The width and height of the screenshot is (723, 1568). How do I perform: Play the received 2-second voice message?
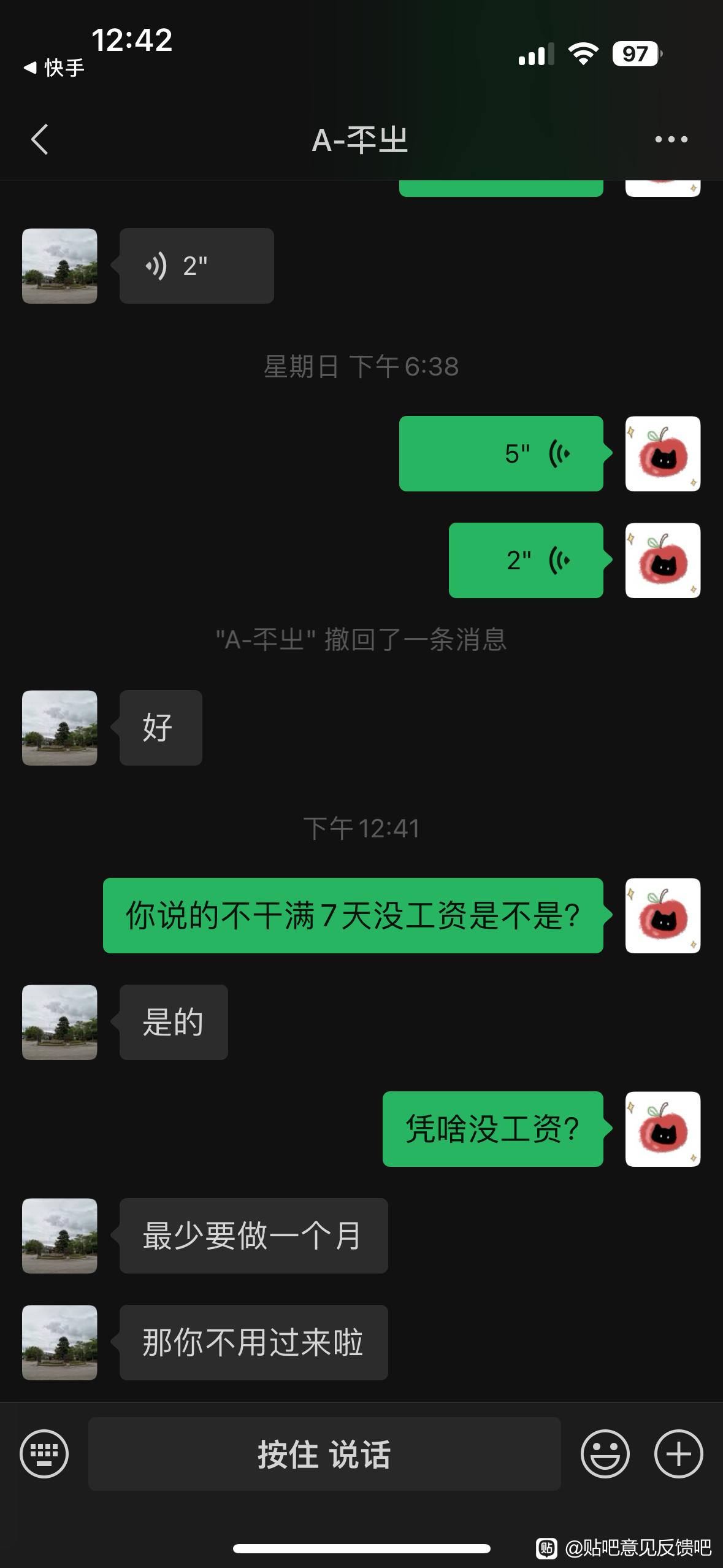click(196, 266)
